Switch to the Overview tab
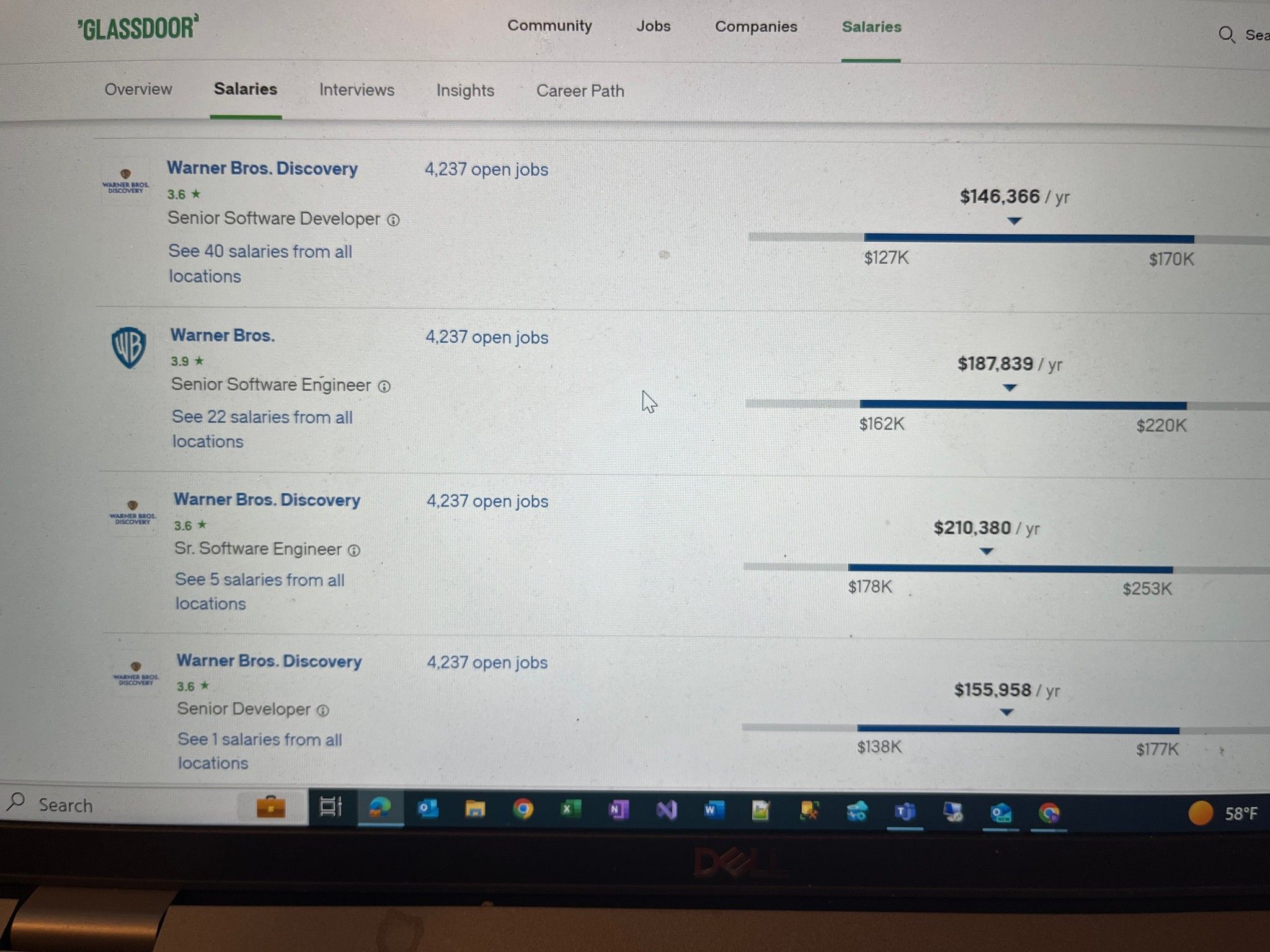Screen dimensions: 1270x952 point(138,89)
